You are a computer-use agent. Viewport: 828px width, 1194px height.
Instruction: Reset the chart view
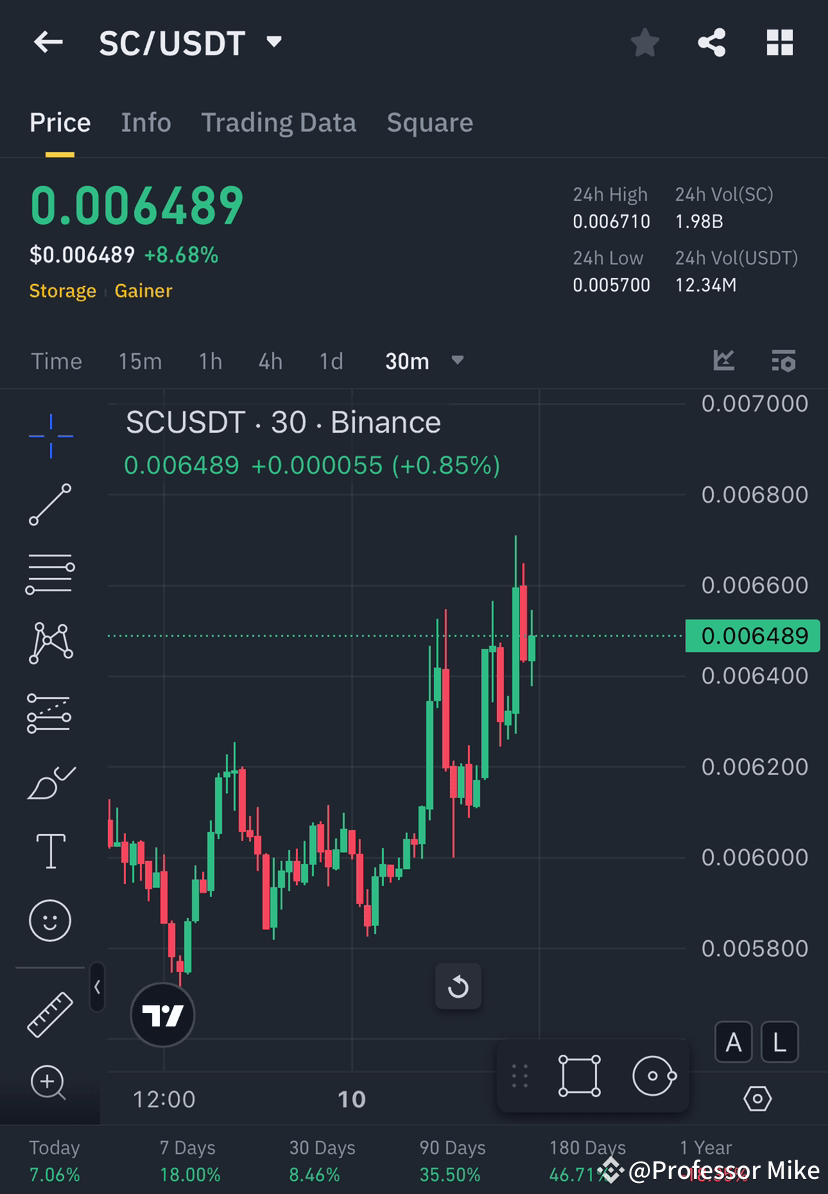458,986
